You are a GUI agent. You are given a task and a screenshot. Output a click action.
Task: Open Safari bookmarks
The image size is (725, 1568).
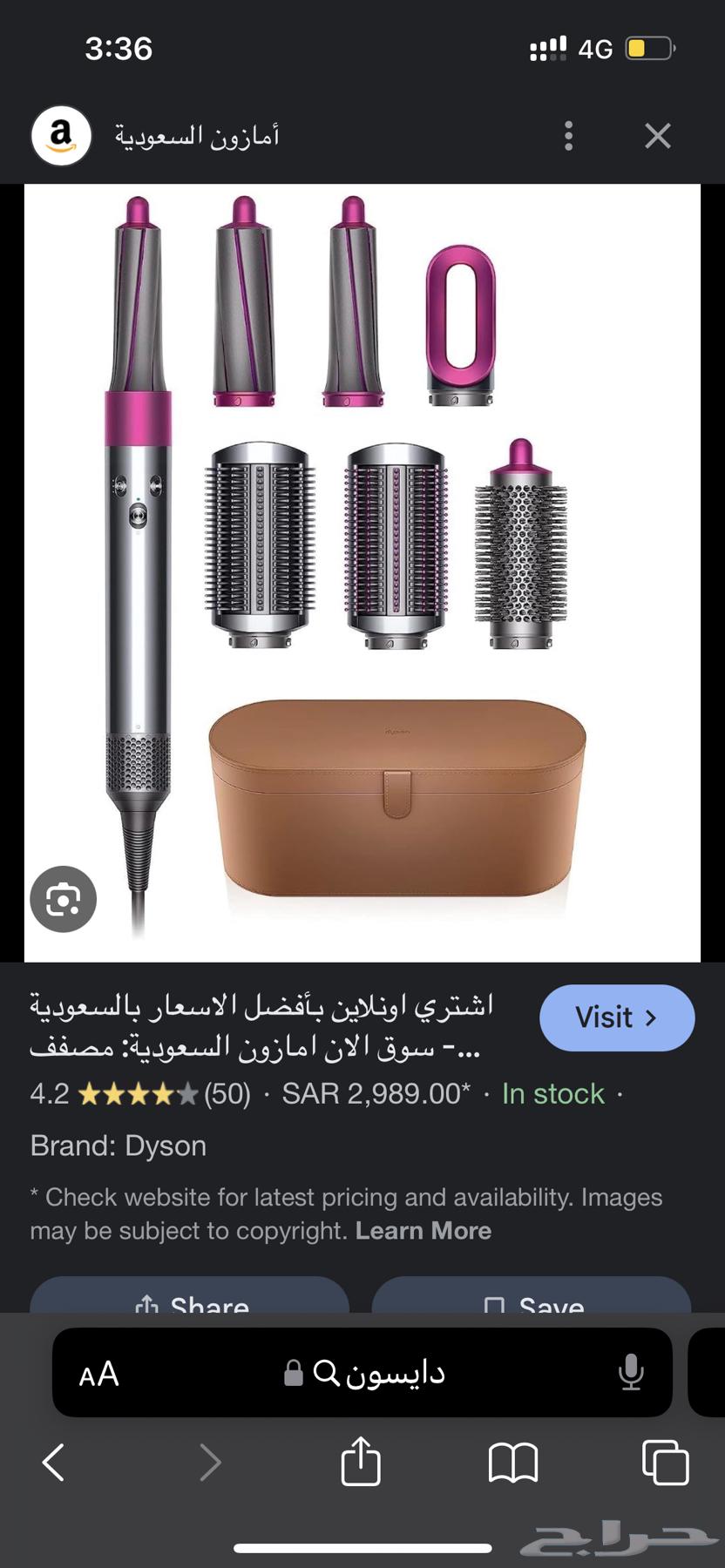point(513,1462)
